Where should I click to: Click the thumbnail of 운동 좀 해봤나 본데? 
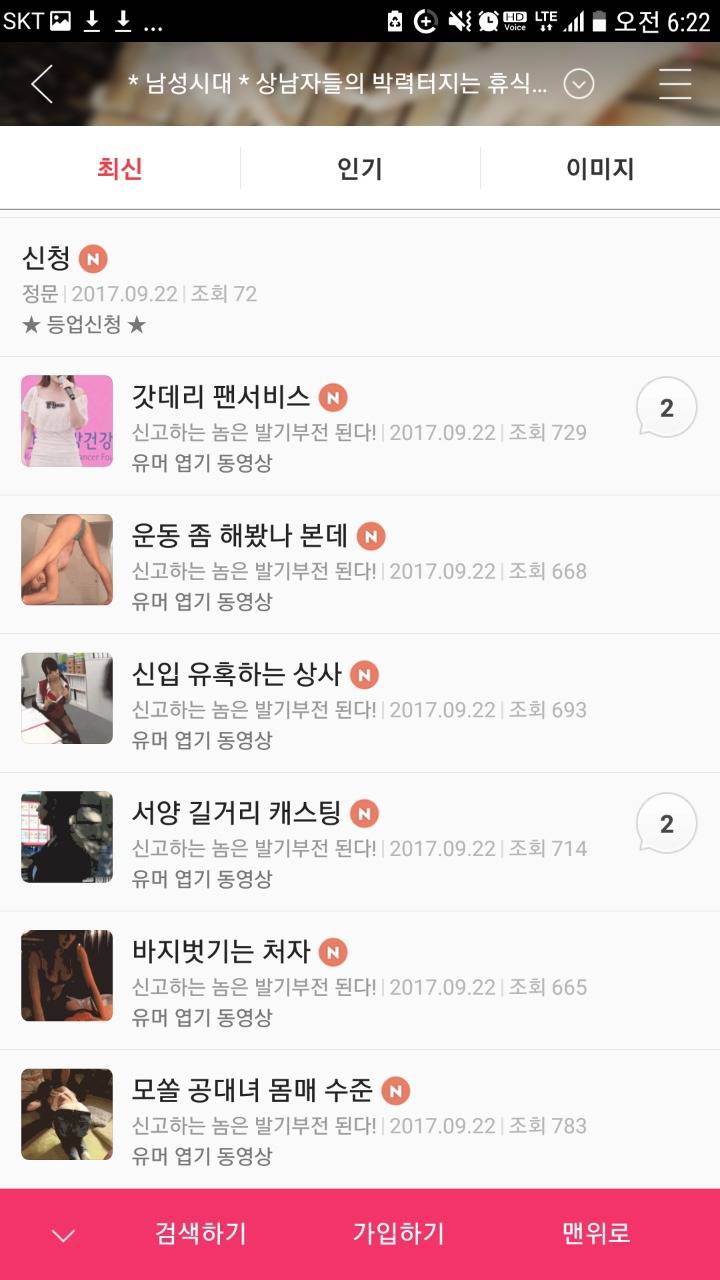pos(67,560)
